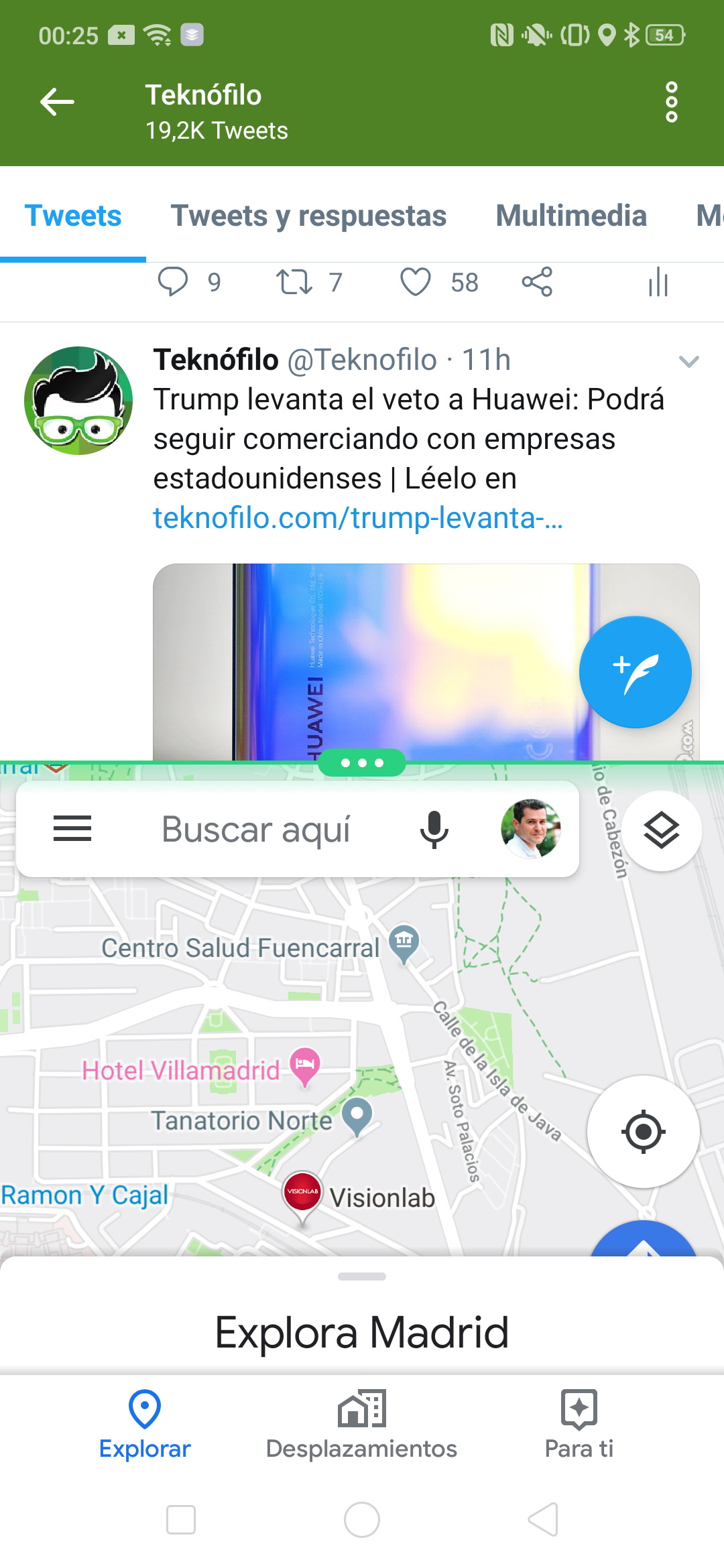Image resolution: width=724 pixels, height=1568 pixels.
Task: Open the Twitter overflow menu
Action: (671, 103)
